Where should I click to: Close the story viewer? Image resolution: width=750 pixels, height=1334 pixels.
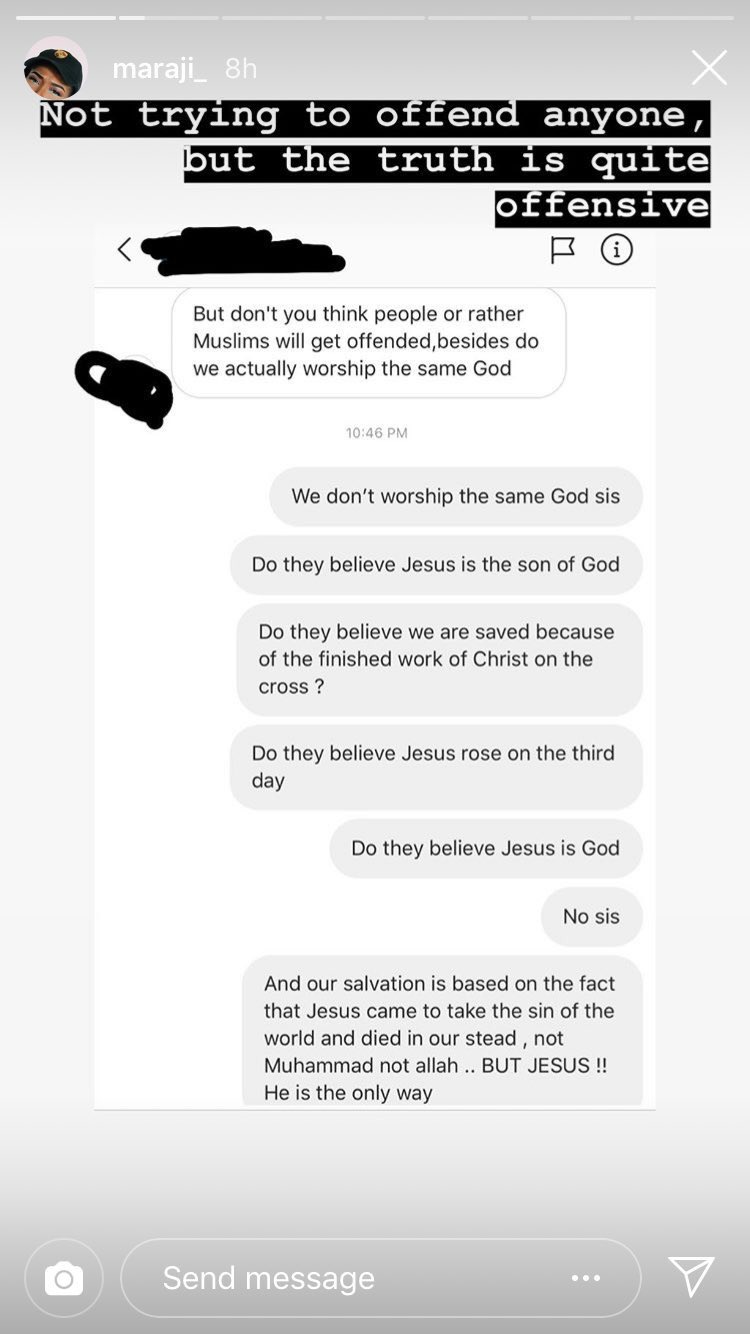point(709,68)
